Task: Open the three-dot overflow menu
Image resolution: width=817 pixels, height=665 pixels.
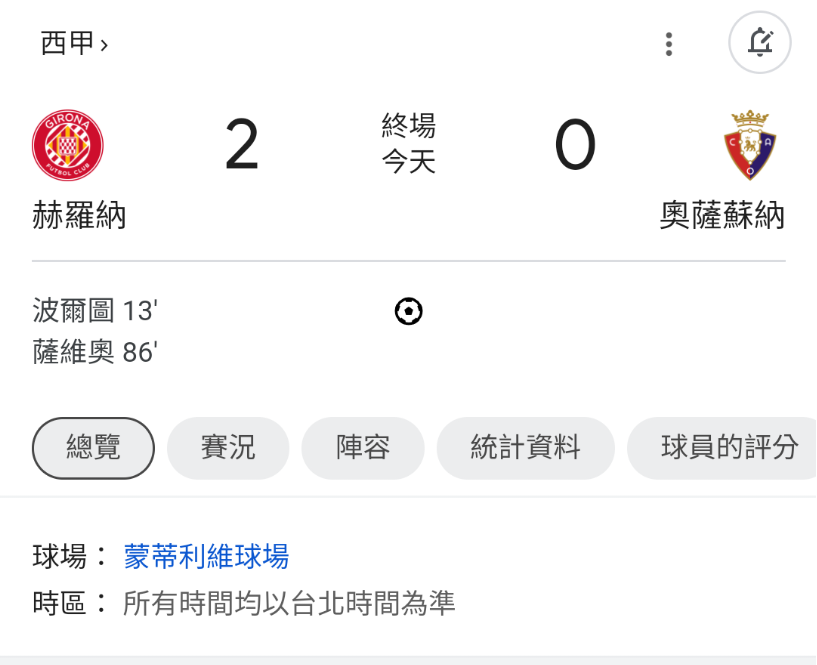Action: 669,44
